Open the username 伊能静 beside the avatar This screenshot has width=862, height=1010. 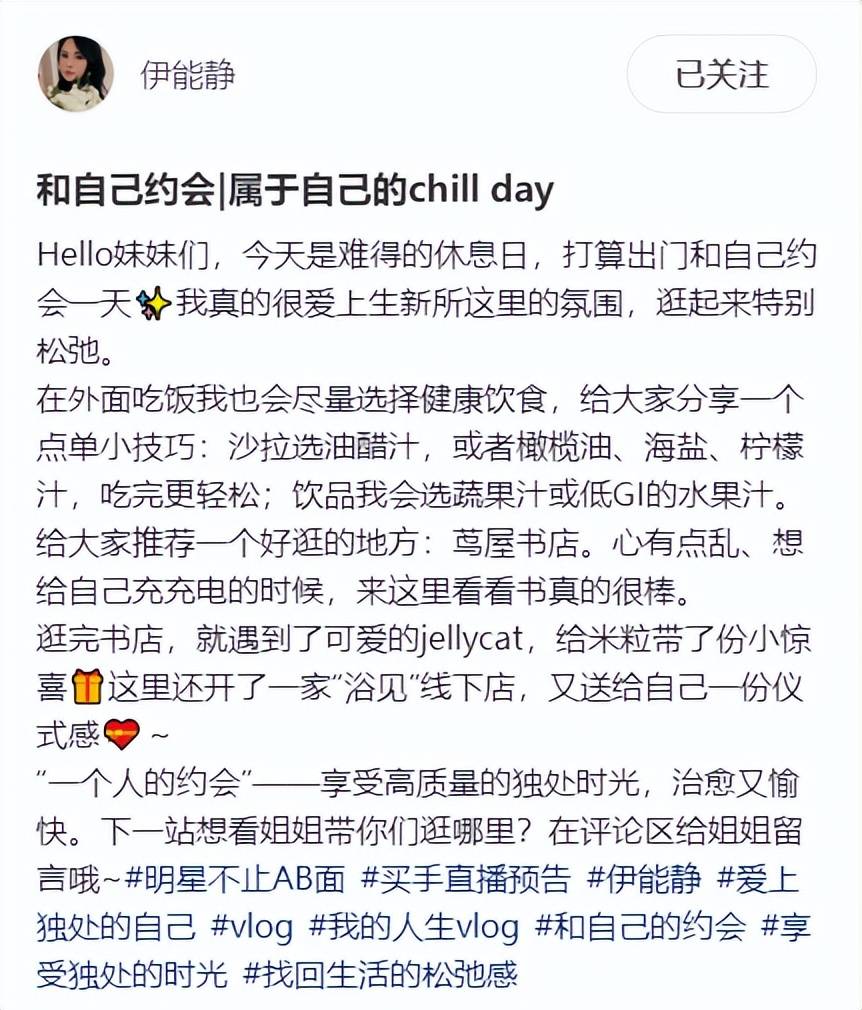(x=188, y=75)
